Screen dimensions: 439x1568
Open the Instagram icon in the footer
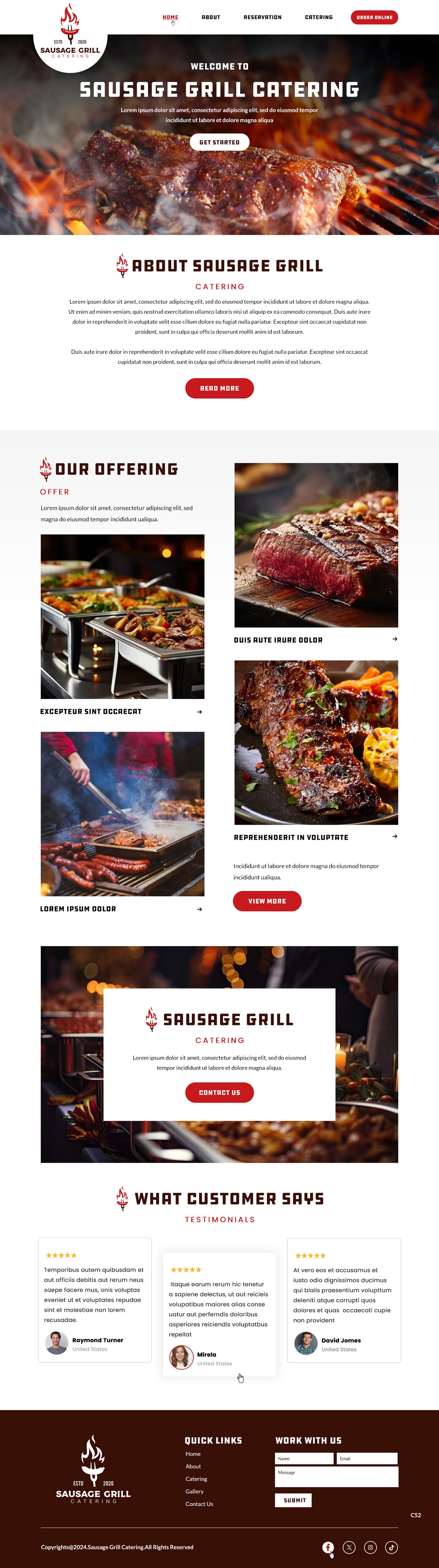click(x=370, y=1547)
